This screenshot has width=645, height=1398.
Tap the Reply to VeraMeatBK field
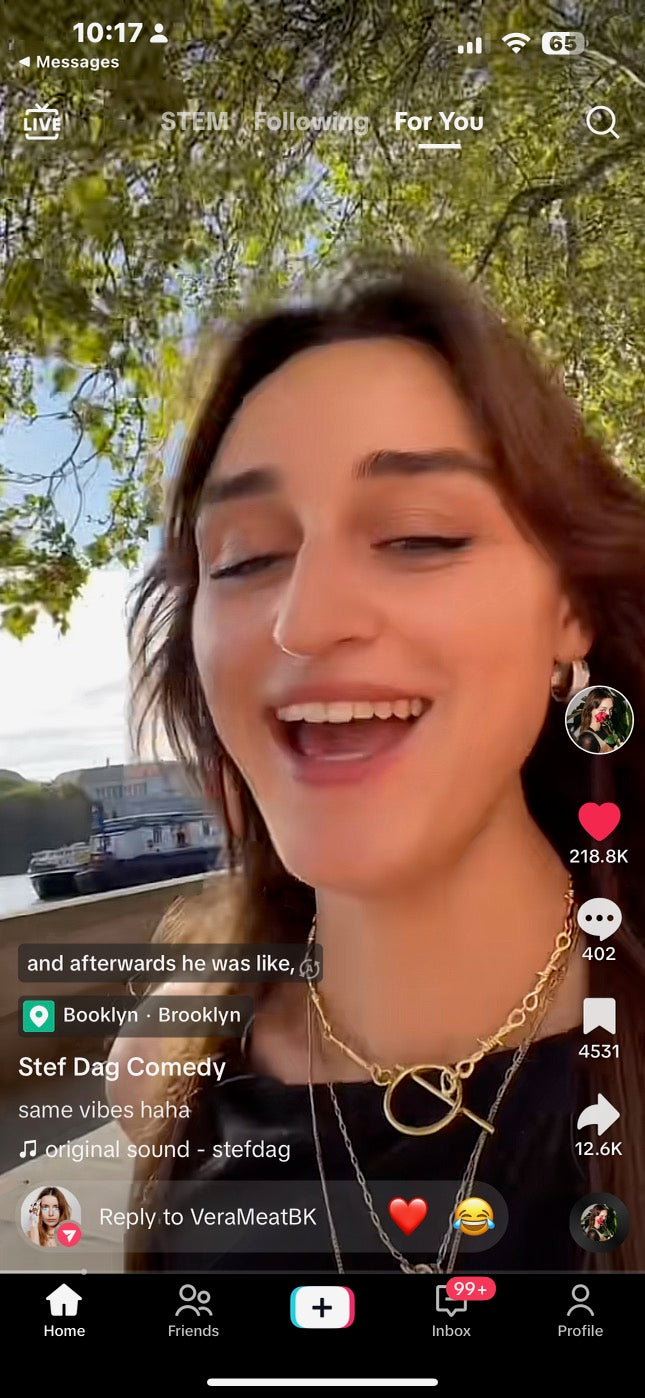pyautogui.click(x=207, y=1217)
